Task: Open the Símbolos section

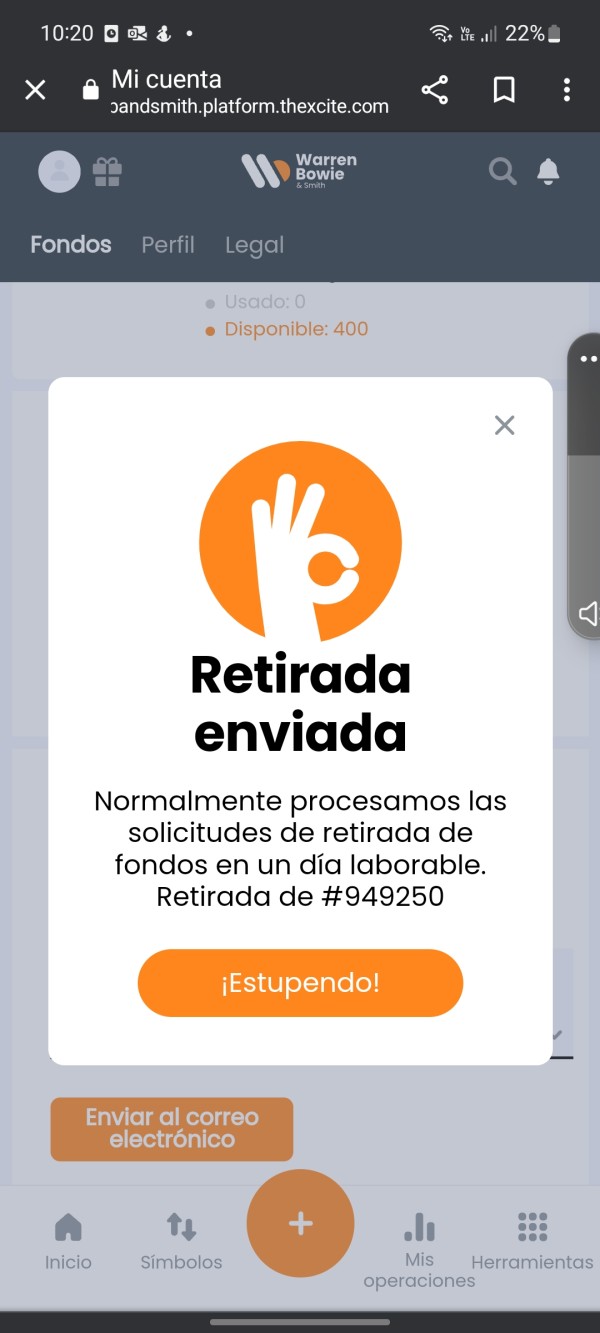Action: (x=181, y=1241)
